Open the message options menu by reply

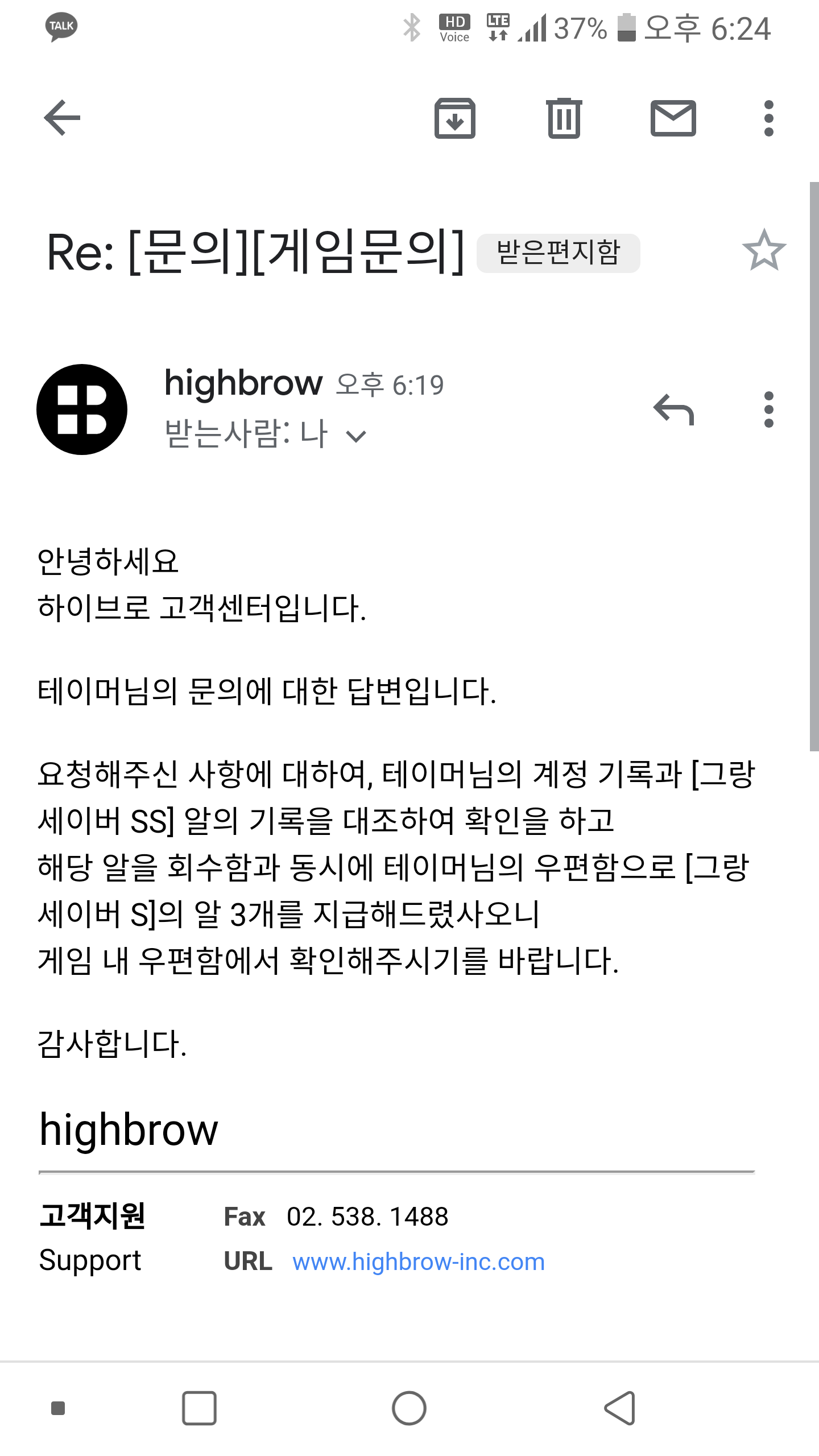point(768,409)
